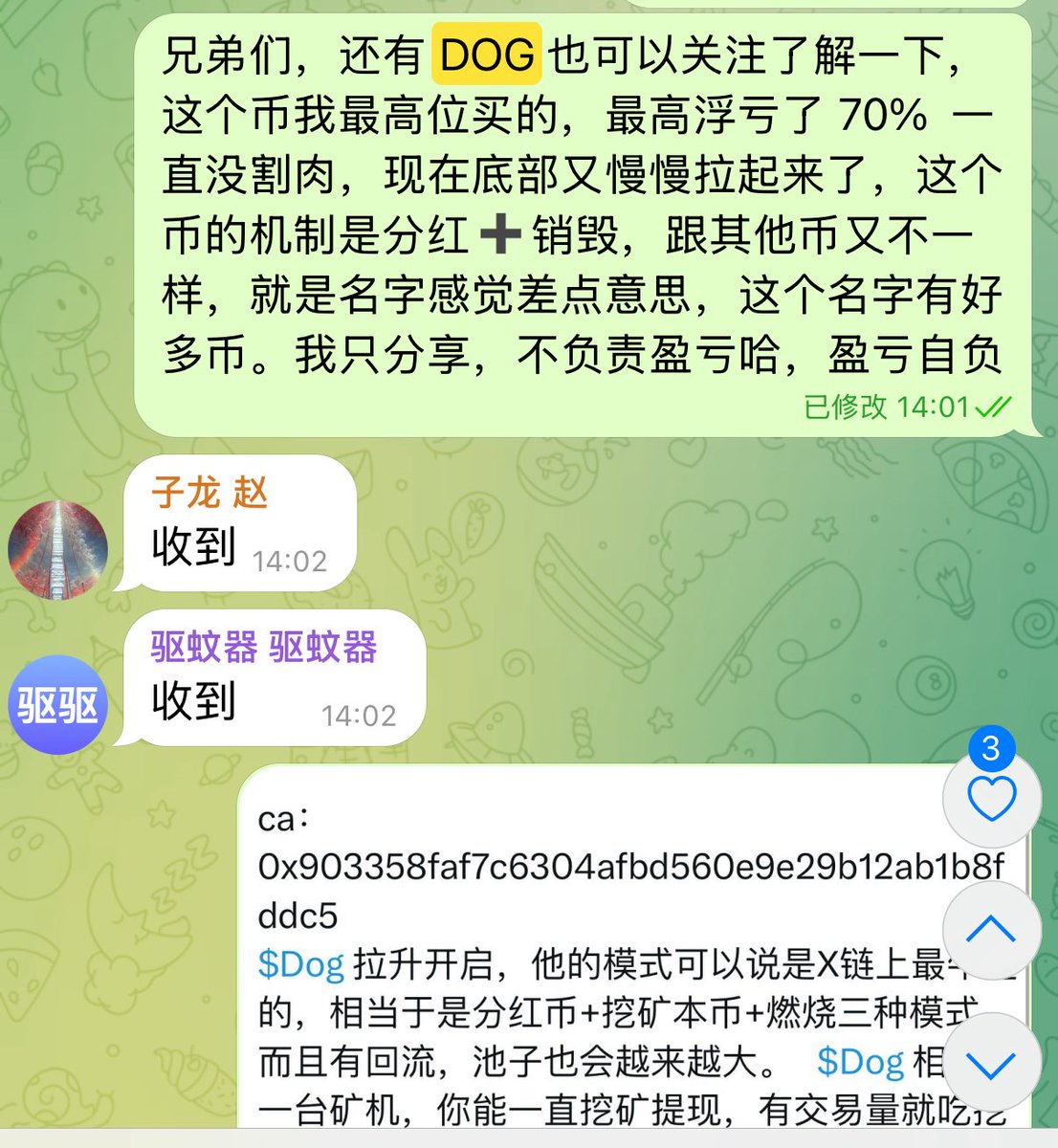
Task: Tap the first $Dog cashtag link
Action: (300, 964)
